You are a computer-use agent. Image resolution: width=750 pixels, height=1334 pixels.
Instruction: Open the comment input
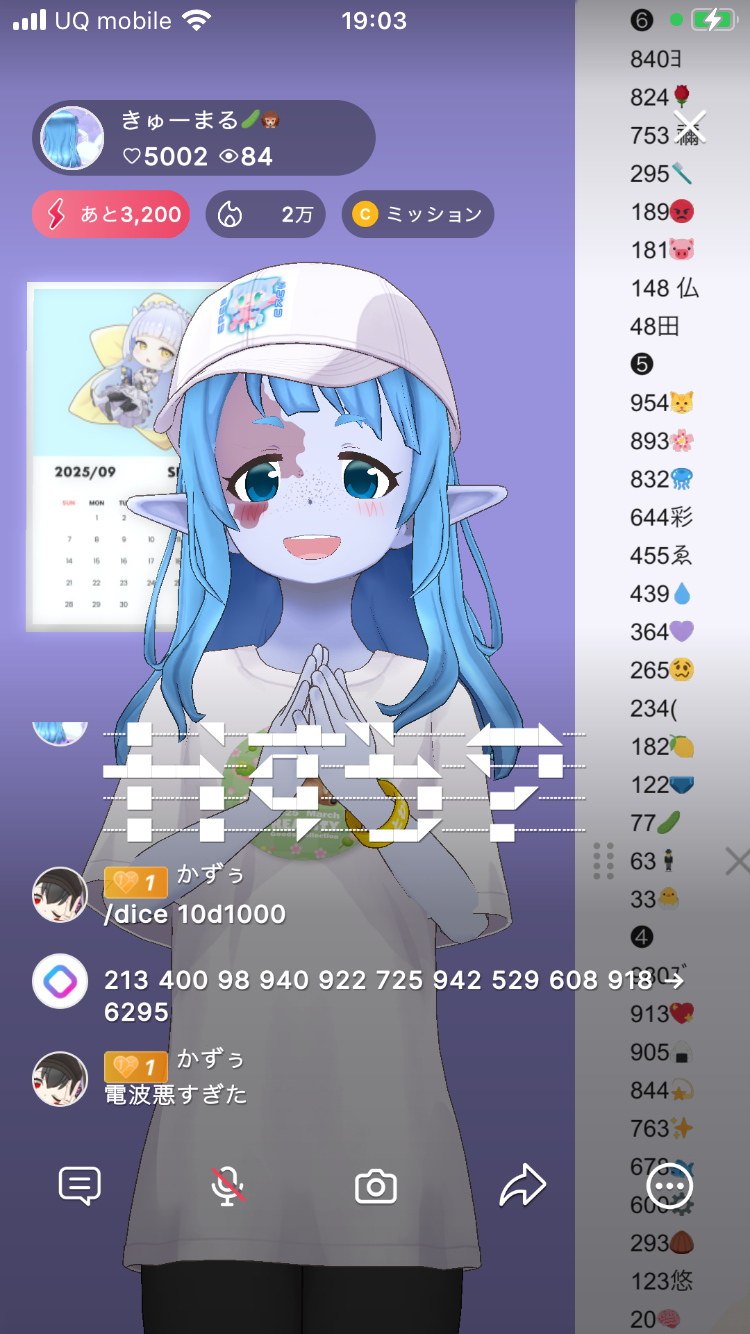[80, 1187]
